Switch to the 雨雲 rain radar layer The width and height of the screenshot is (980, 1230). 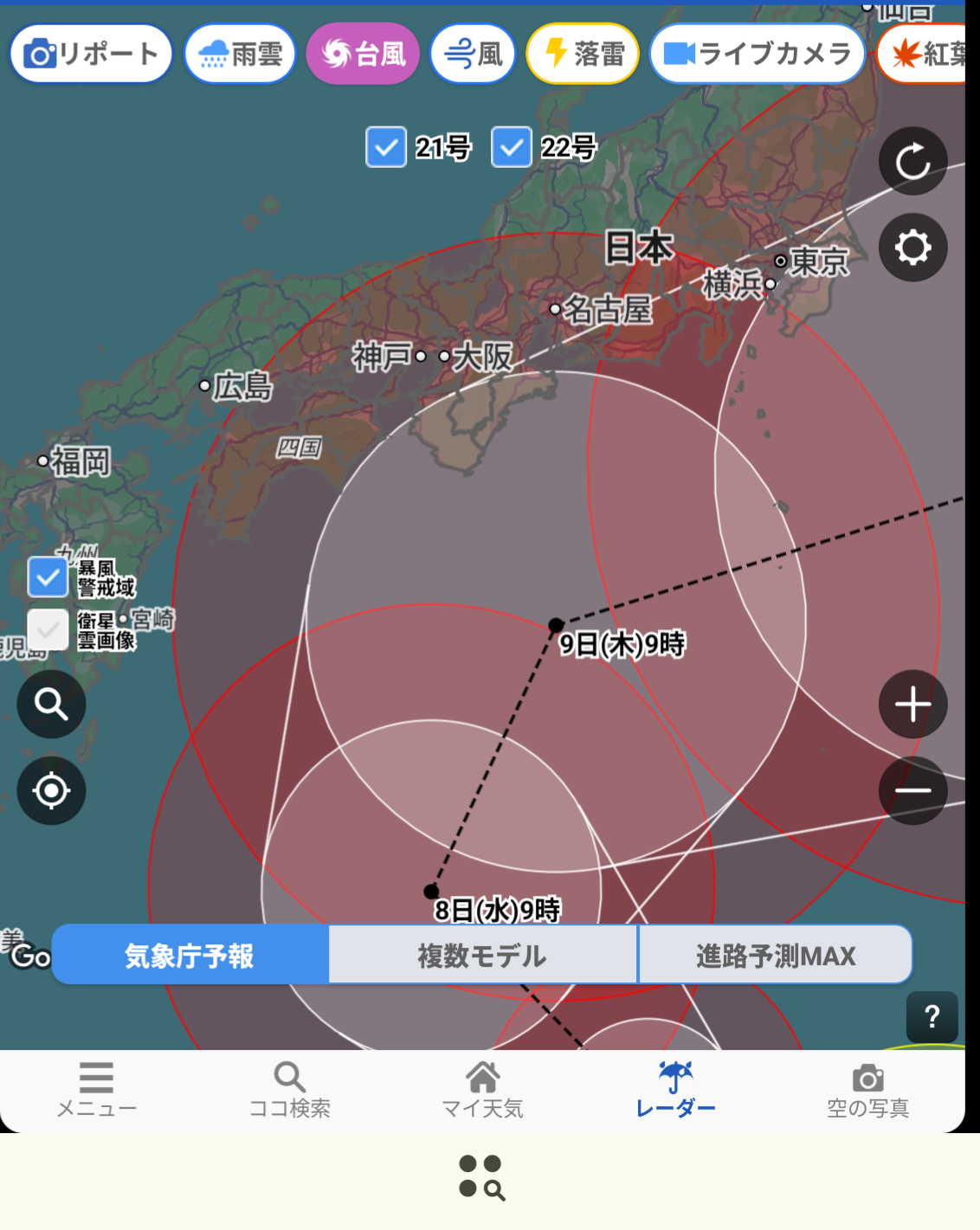tap(240, 54)
